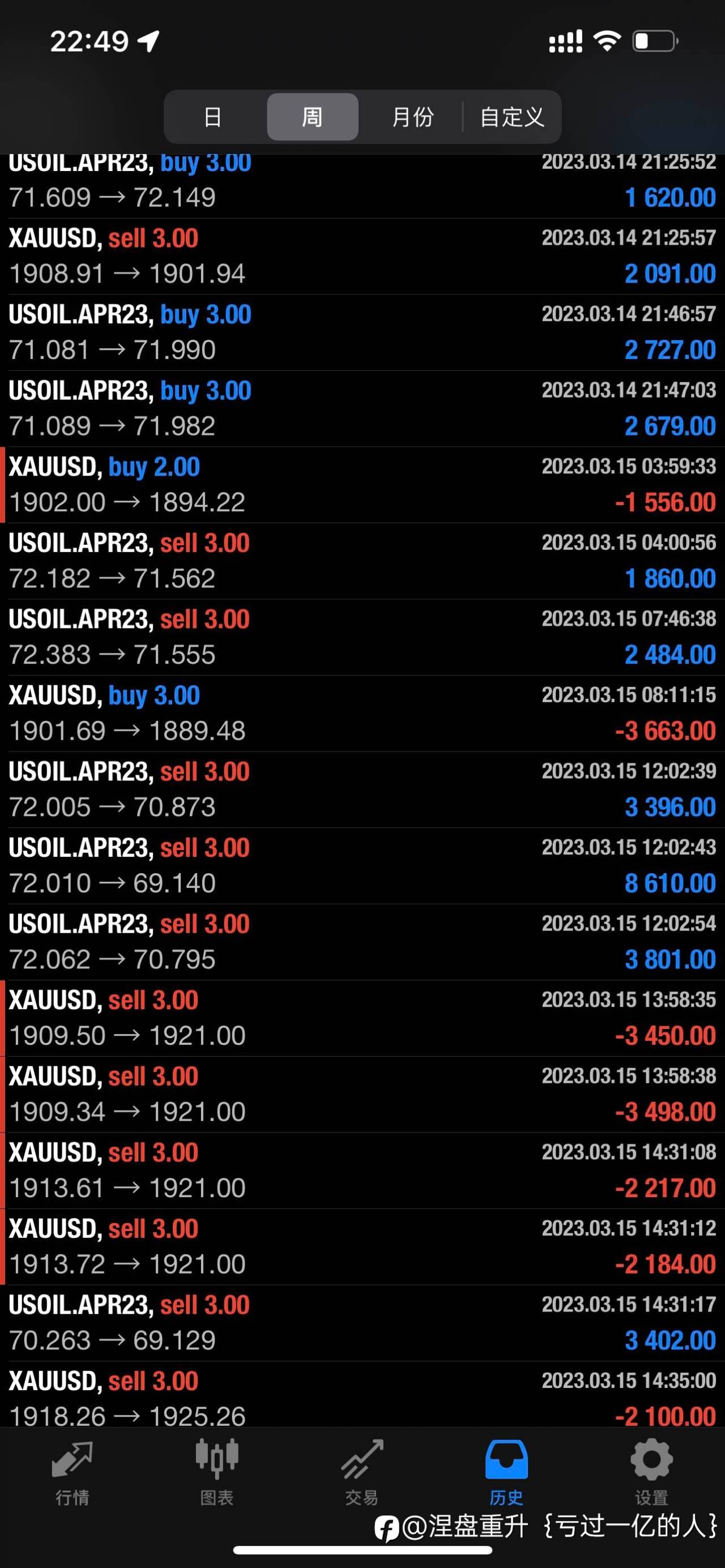Expand the USOIL.APR23 sell trade closed at 14:31:17

[x=362, y=1323]
